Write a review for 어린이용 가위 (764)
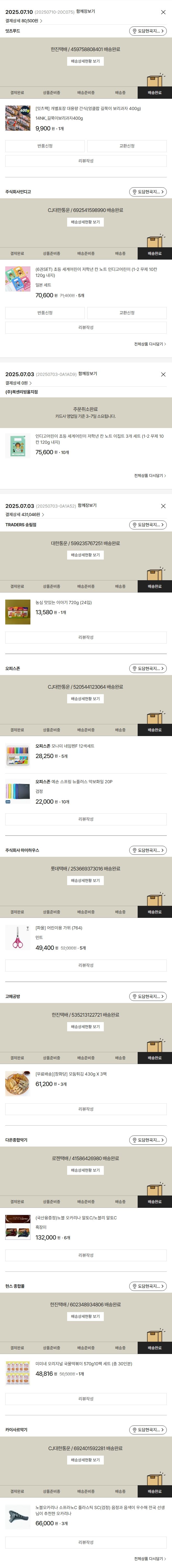 point(85,965)
